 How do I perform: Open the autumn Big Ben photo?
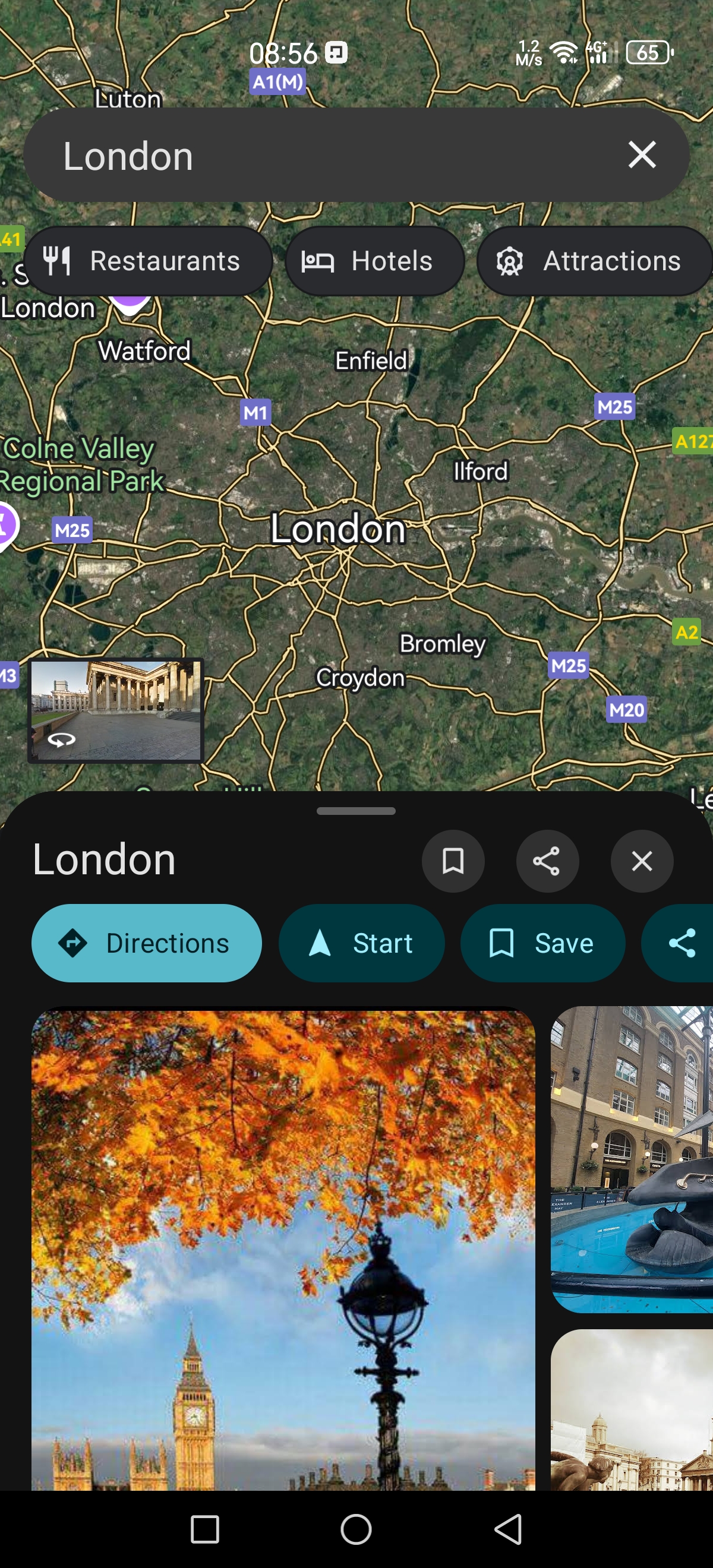283,1248
